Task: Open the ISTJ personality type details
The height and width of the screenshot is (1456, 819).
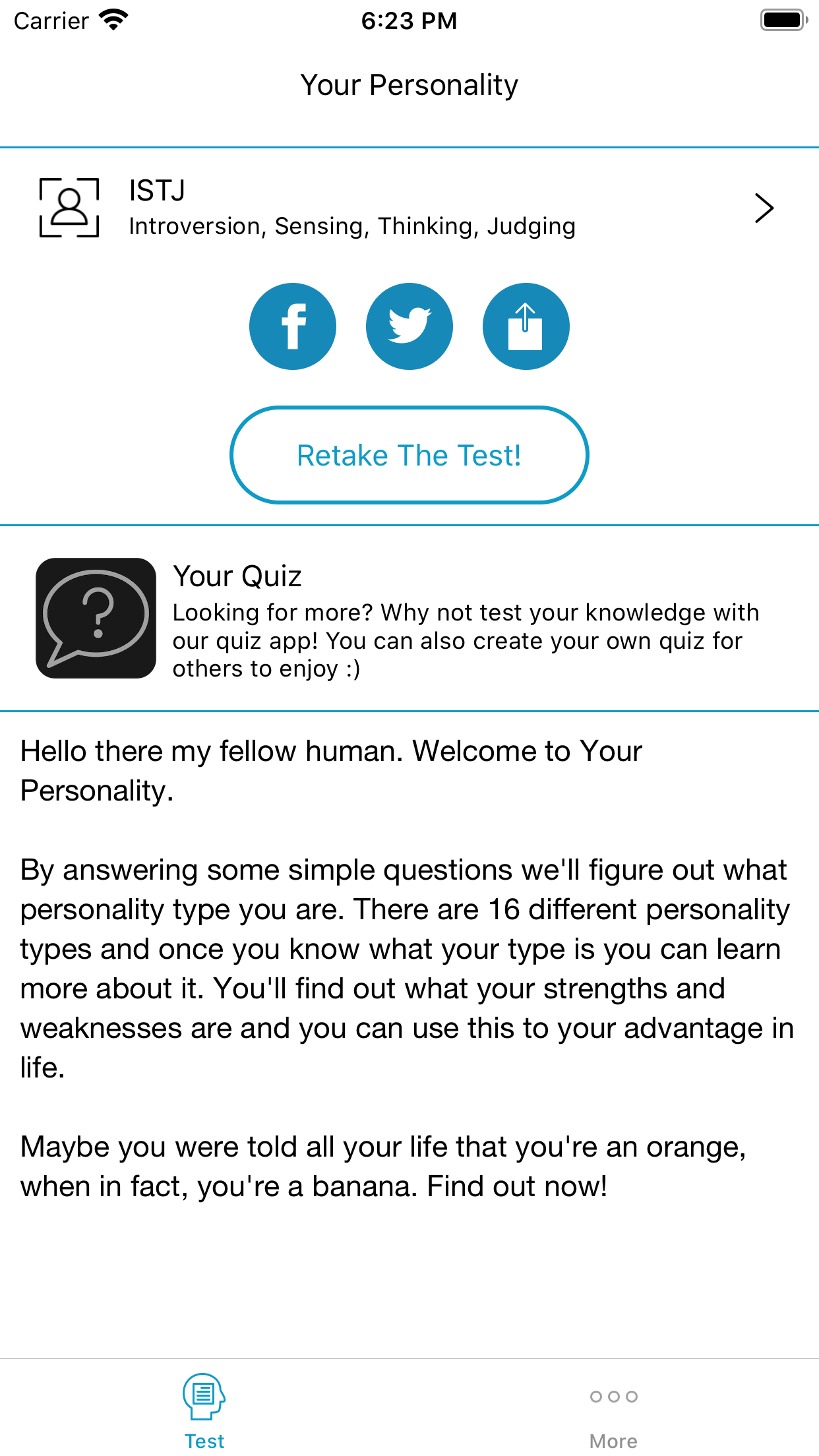Action: click(409, 208)
